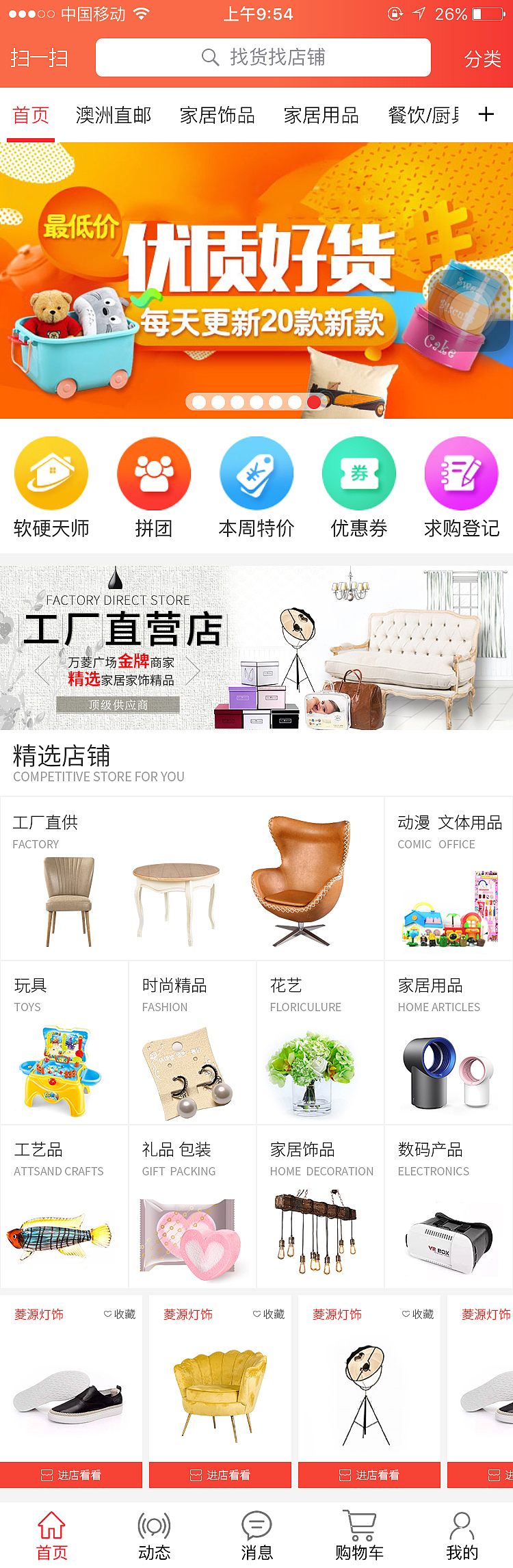Open the 玩具 toys category
This screenshot has width=513, height=1568.
click(x=64, y=1043)
